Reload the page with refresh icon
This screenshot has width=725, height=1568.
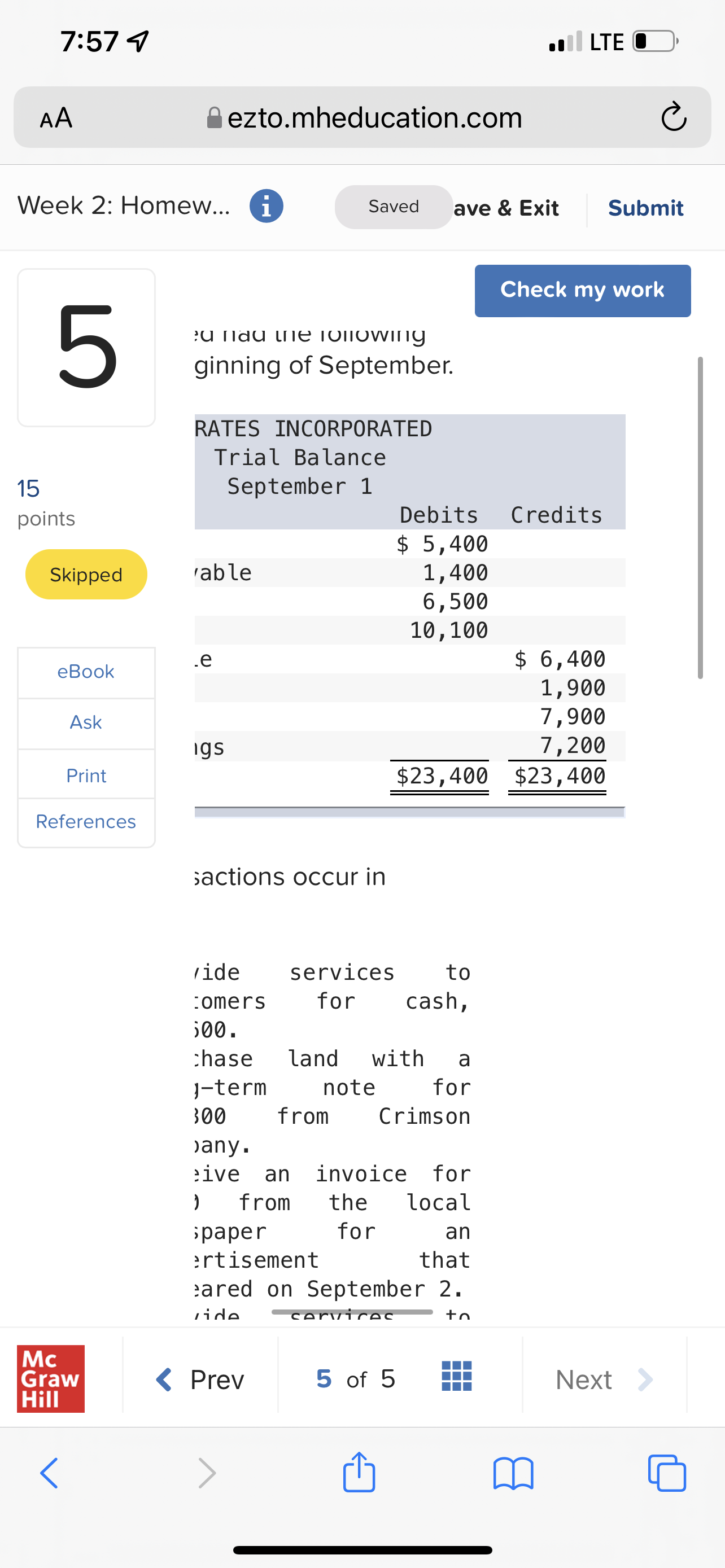coord(673,117)
